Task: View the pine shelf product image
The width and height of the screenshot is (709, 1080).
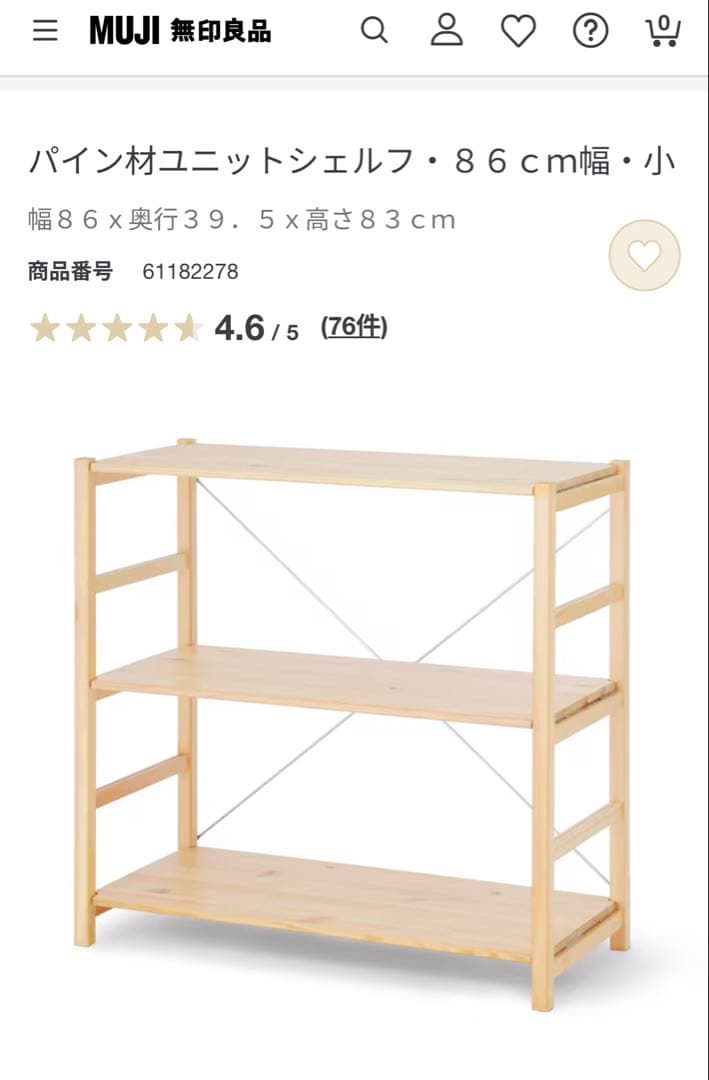Action: pyautogui.click(x=352, y=720)
